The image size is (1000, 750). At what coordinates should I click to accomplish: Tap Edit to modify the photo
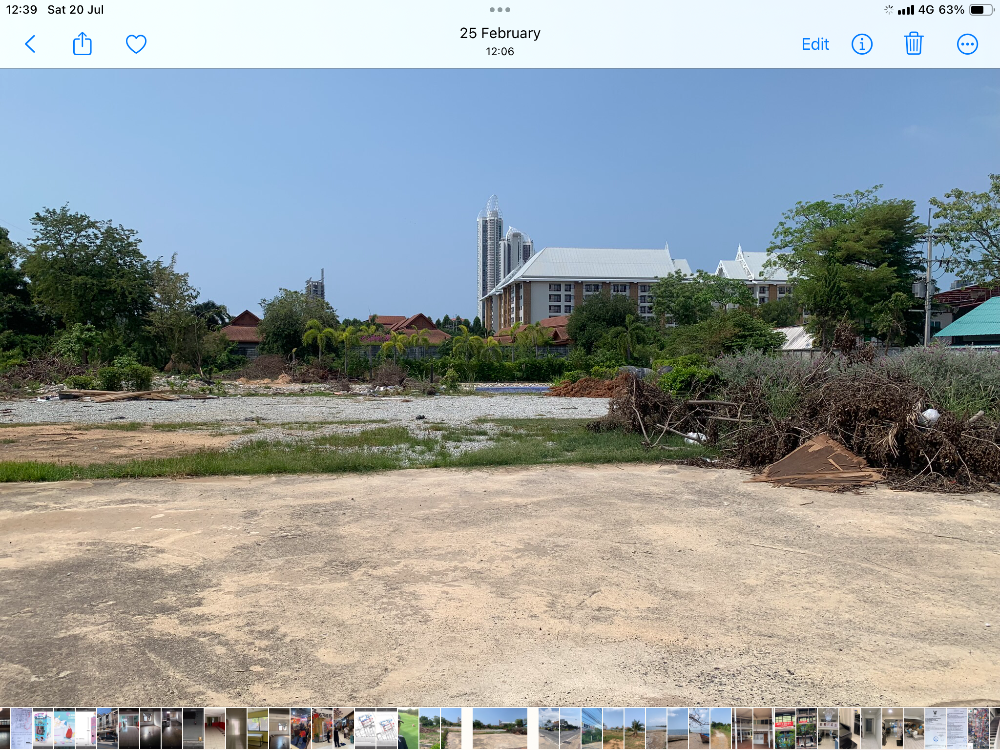pos(815,44)
